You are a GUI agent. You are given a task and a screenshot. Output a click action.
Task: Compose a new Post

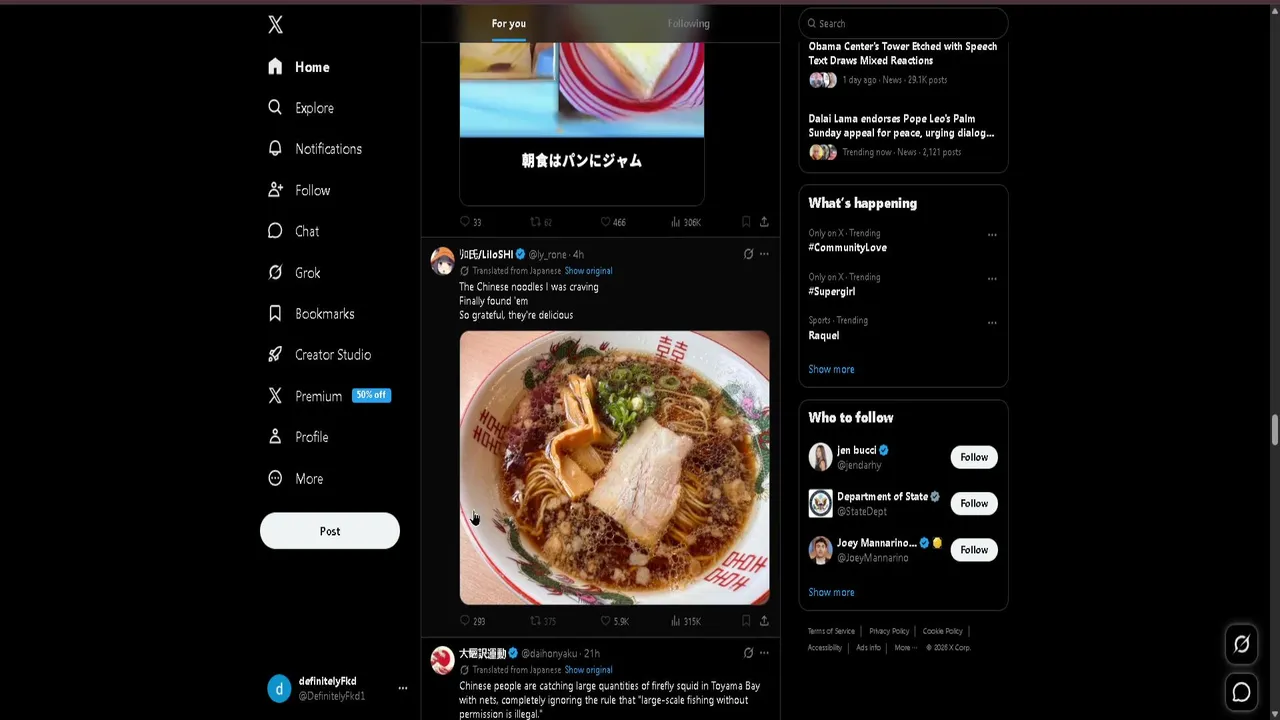pos(329,531)
